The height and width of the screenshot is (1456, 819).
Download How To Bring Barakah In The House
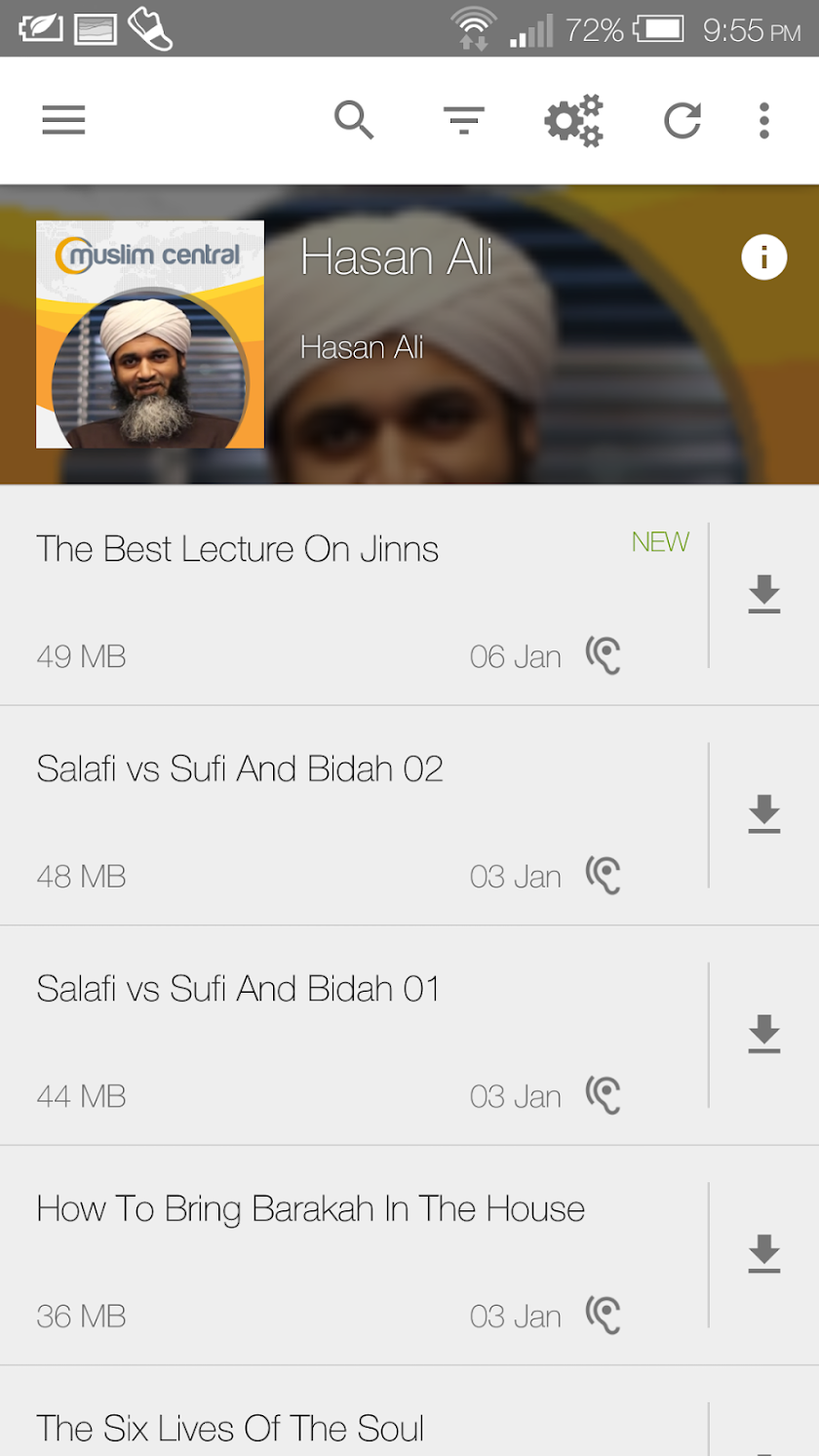point(763,1254)
